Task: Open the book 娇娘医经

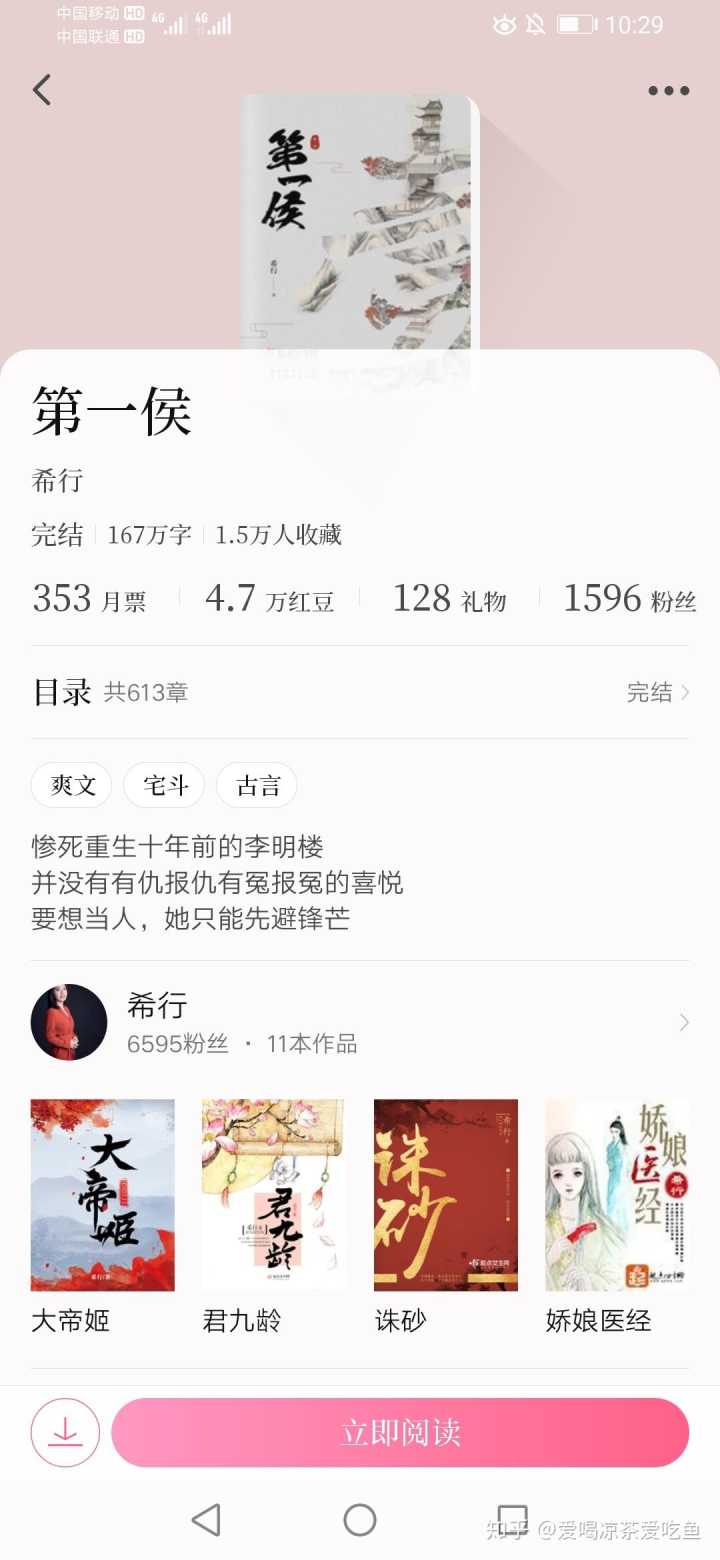Action: [617, 1196]
